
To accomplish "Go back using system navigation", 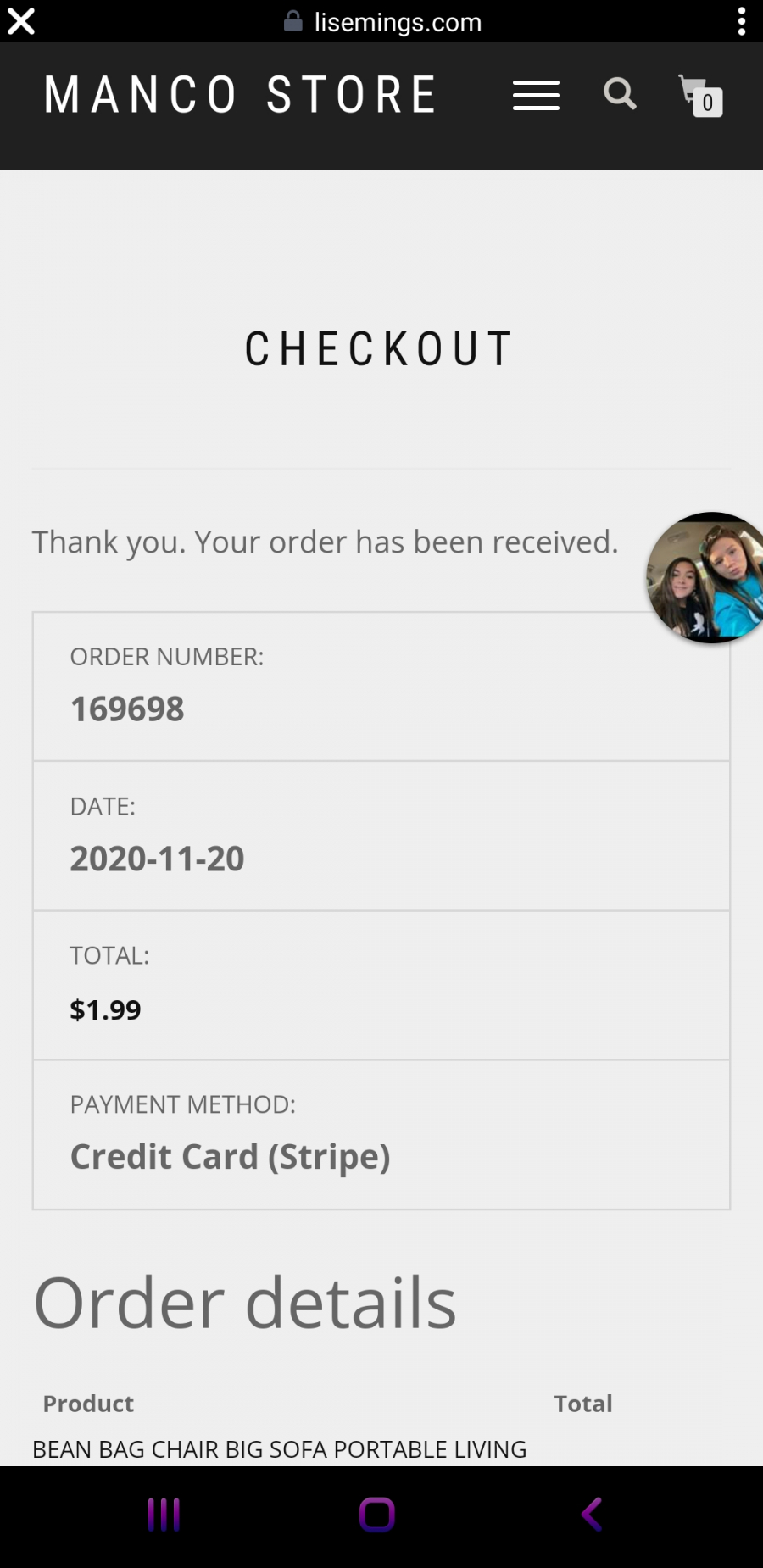I will click(x=593, y=1515).
